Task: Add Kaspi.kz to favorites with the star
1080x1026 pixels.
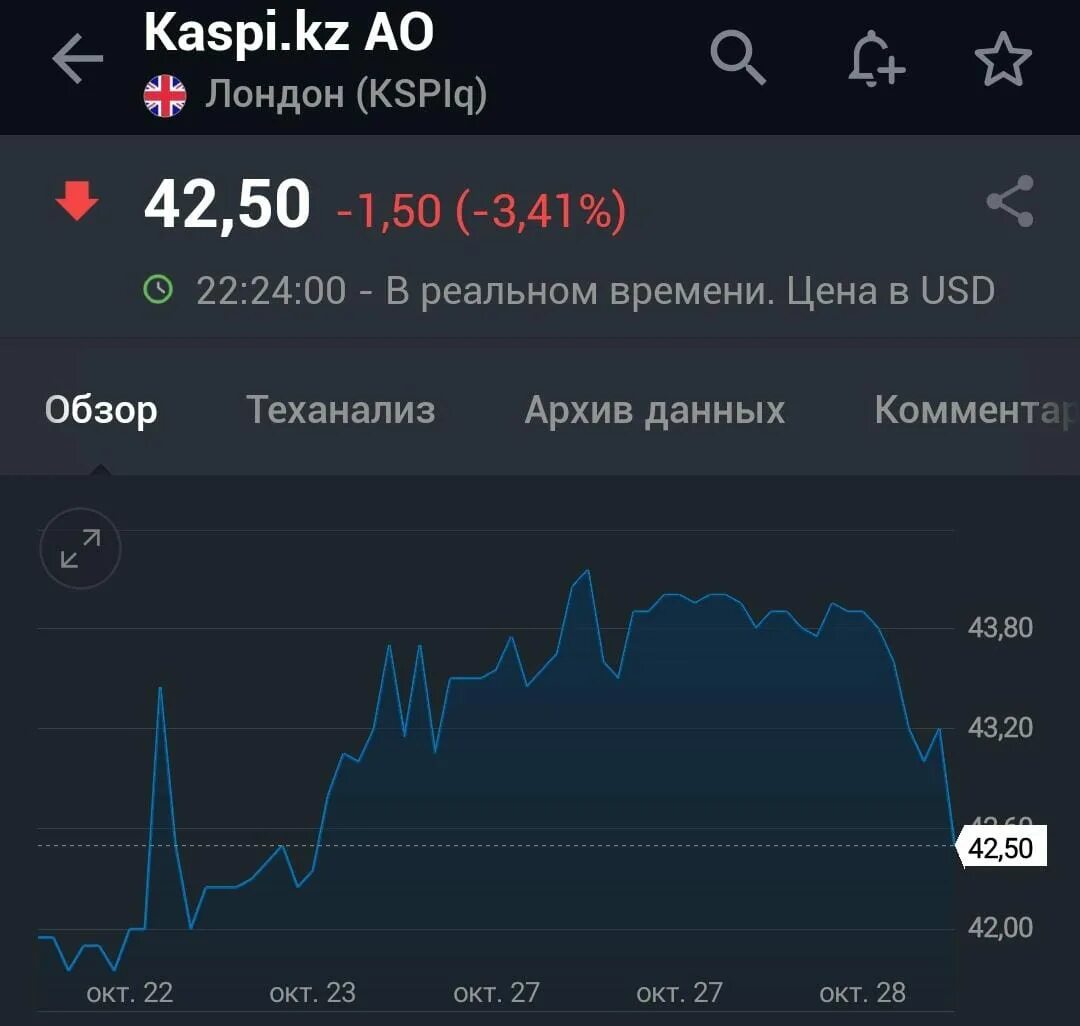Action: tap(1003, 60)
